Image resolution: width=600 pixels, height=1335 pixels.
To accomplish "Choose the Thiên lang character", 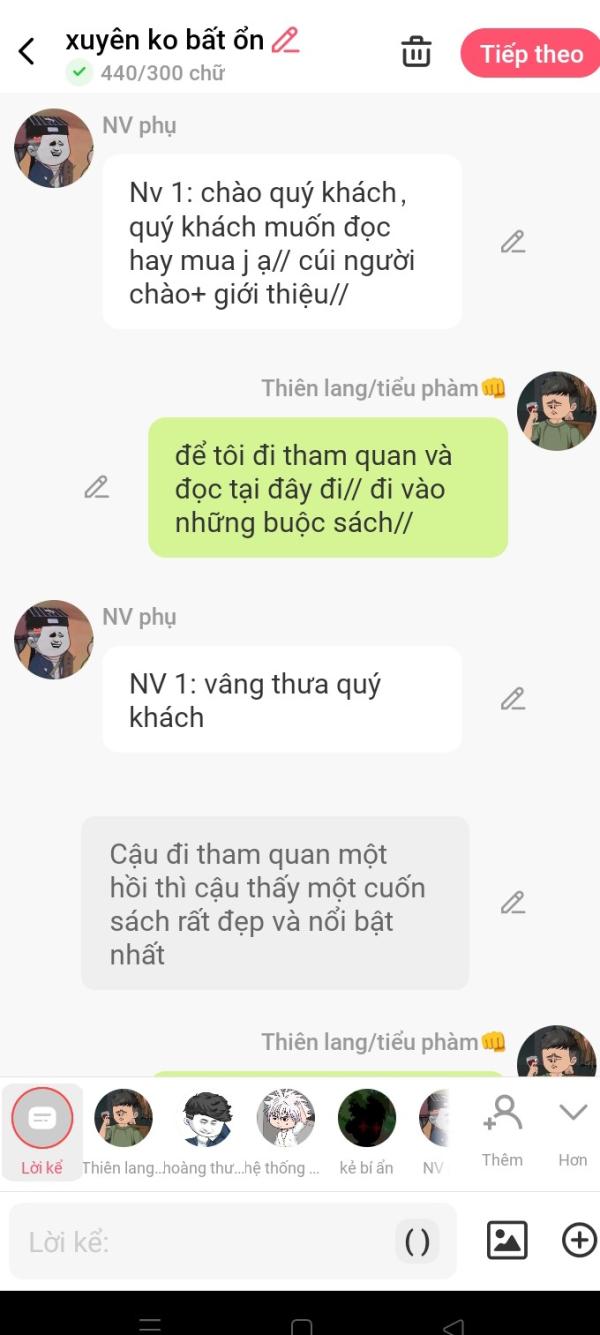I will click(x=123, y=1132).
